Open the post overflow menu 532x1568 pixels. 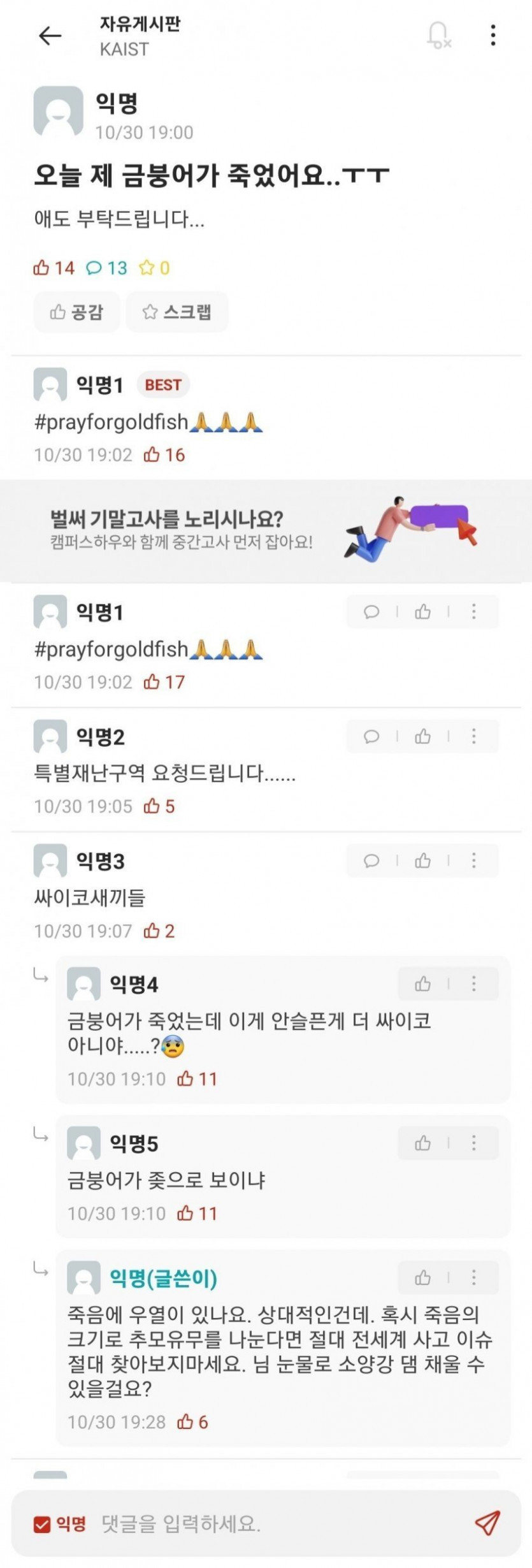(492, 35)
